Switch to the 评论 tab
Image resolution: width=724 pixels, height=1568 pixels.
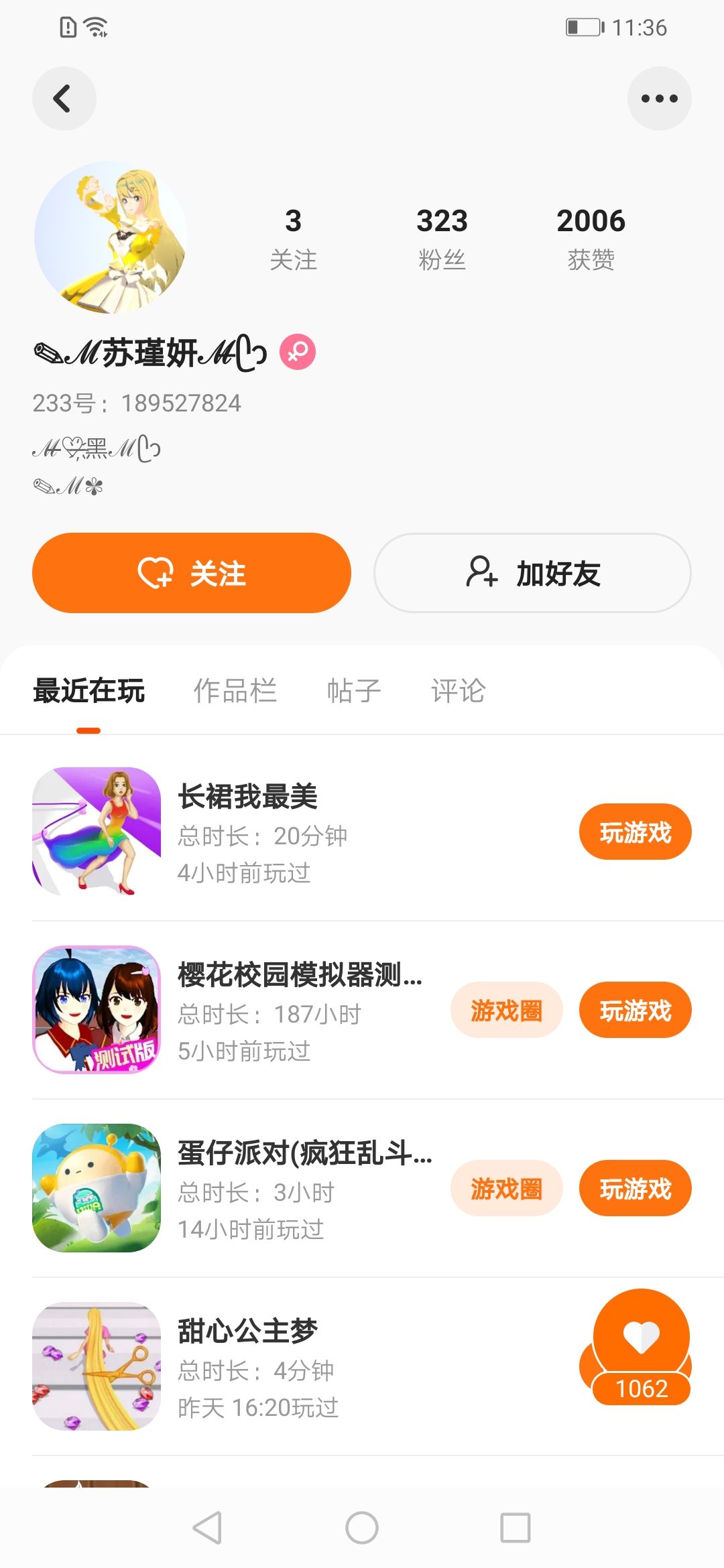pos(458,691)
